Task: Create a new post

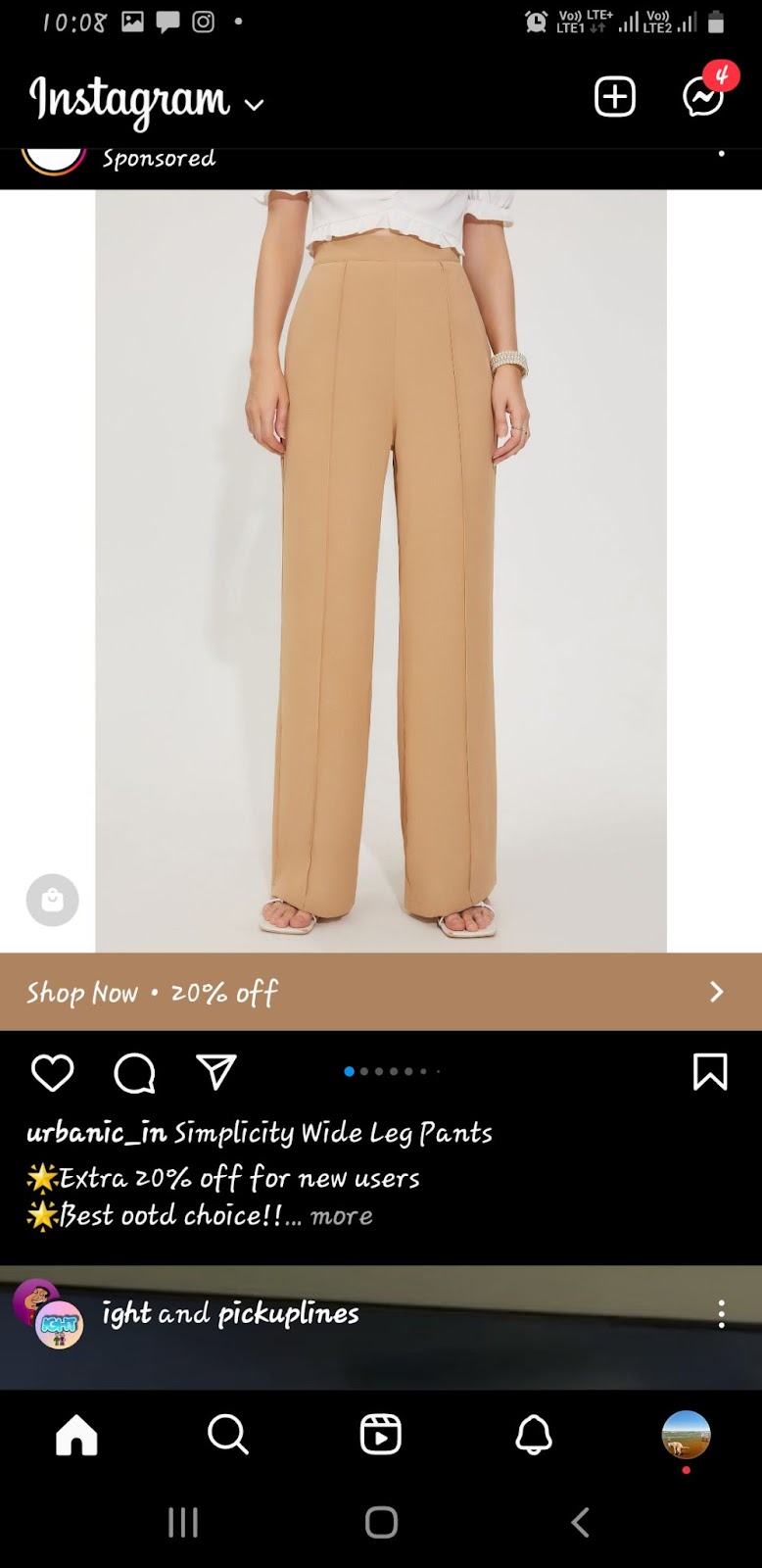Action: (615, 97)
